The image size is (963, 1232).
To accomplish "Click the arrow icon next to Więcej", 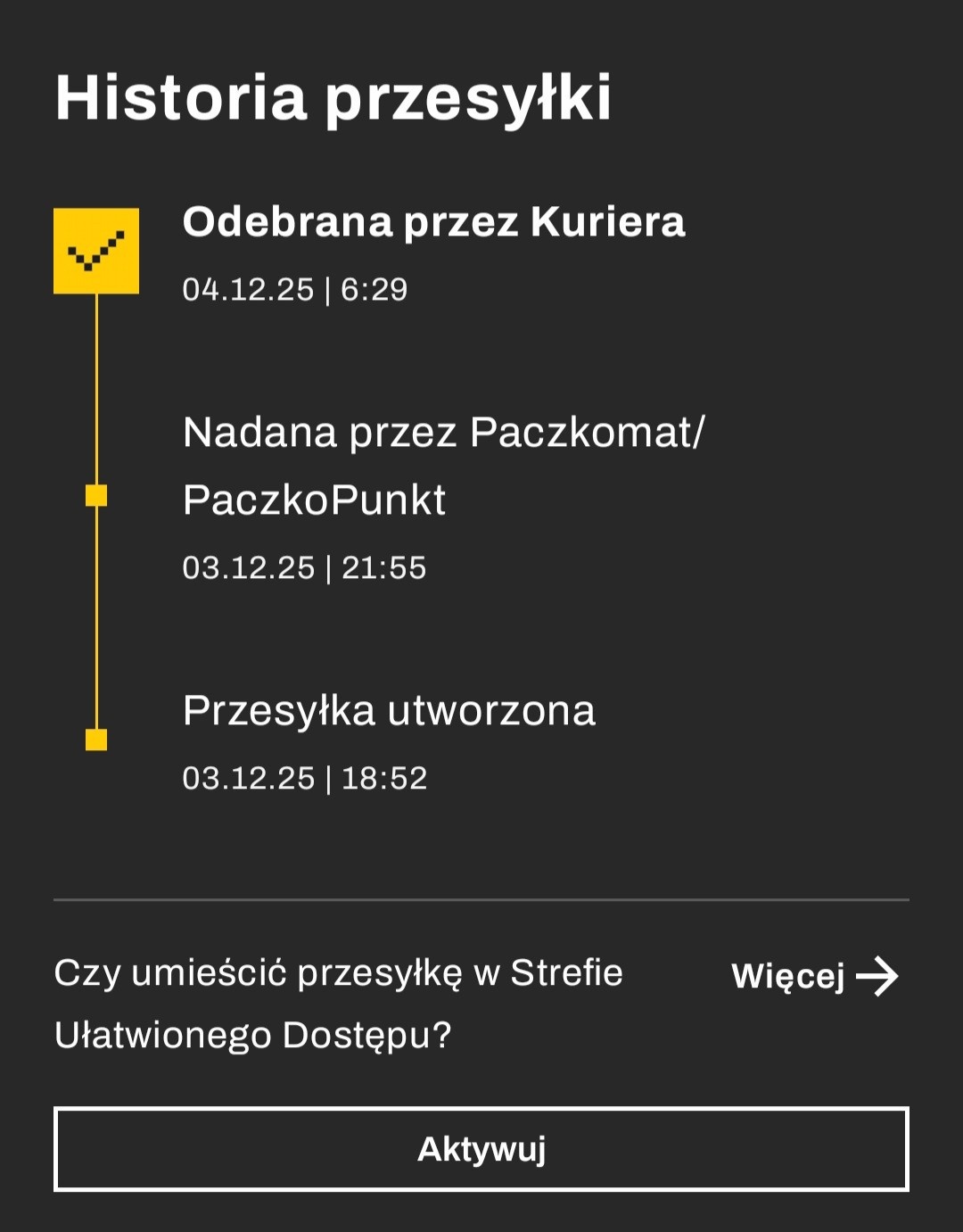I will (879, 978).
